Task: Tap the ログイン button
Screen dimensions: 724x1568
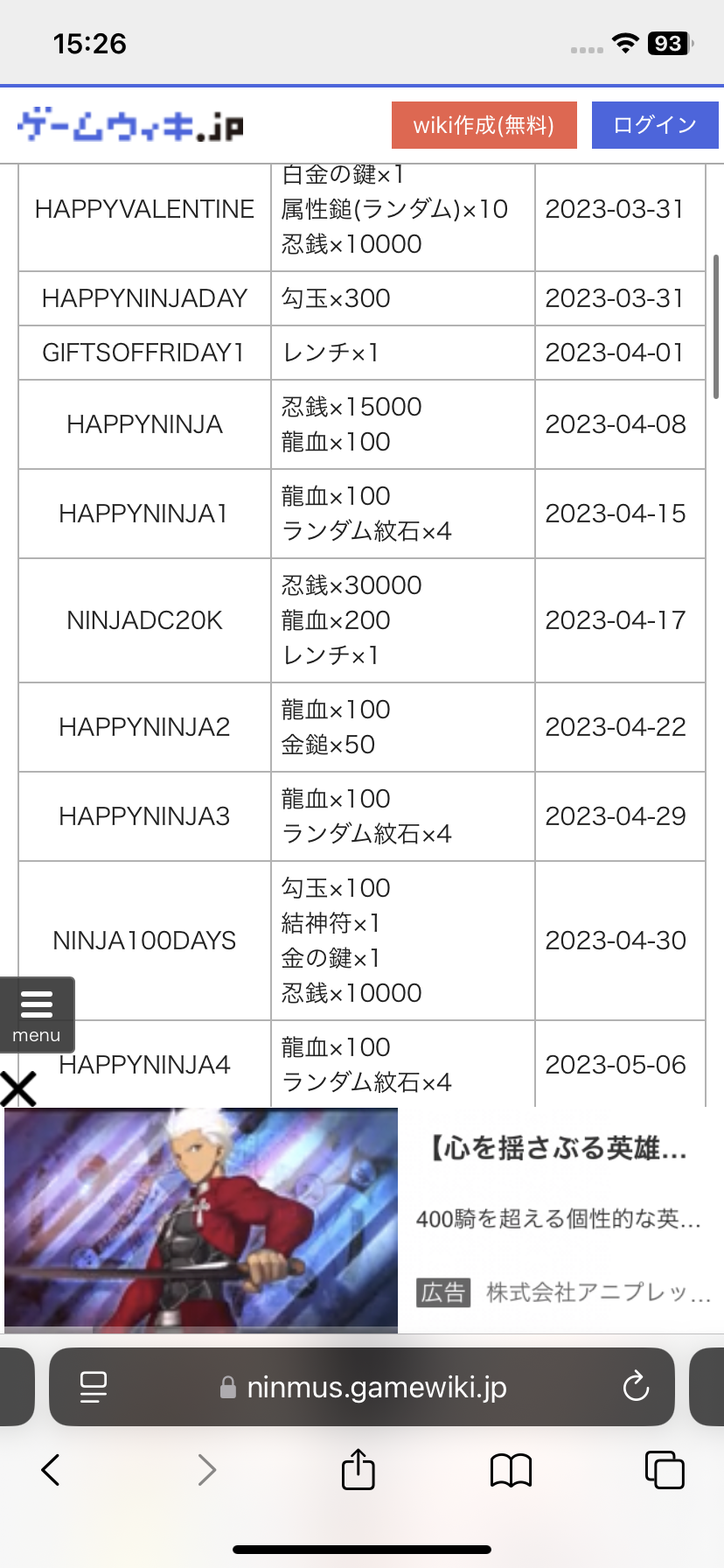Action: [654, 125]
